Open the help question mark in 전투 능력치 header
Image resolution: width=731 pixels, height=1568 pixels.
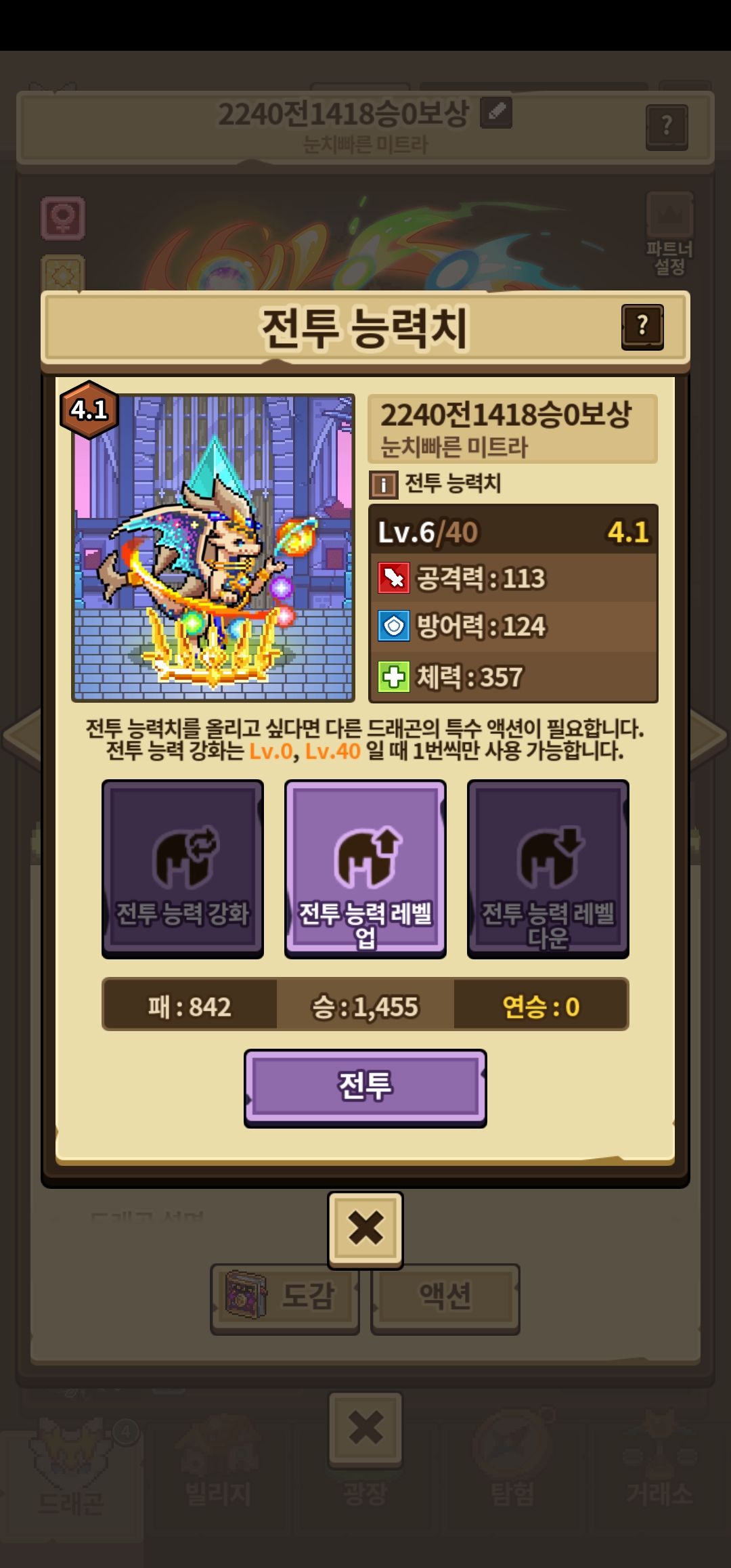coord(642,326)
